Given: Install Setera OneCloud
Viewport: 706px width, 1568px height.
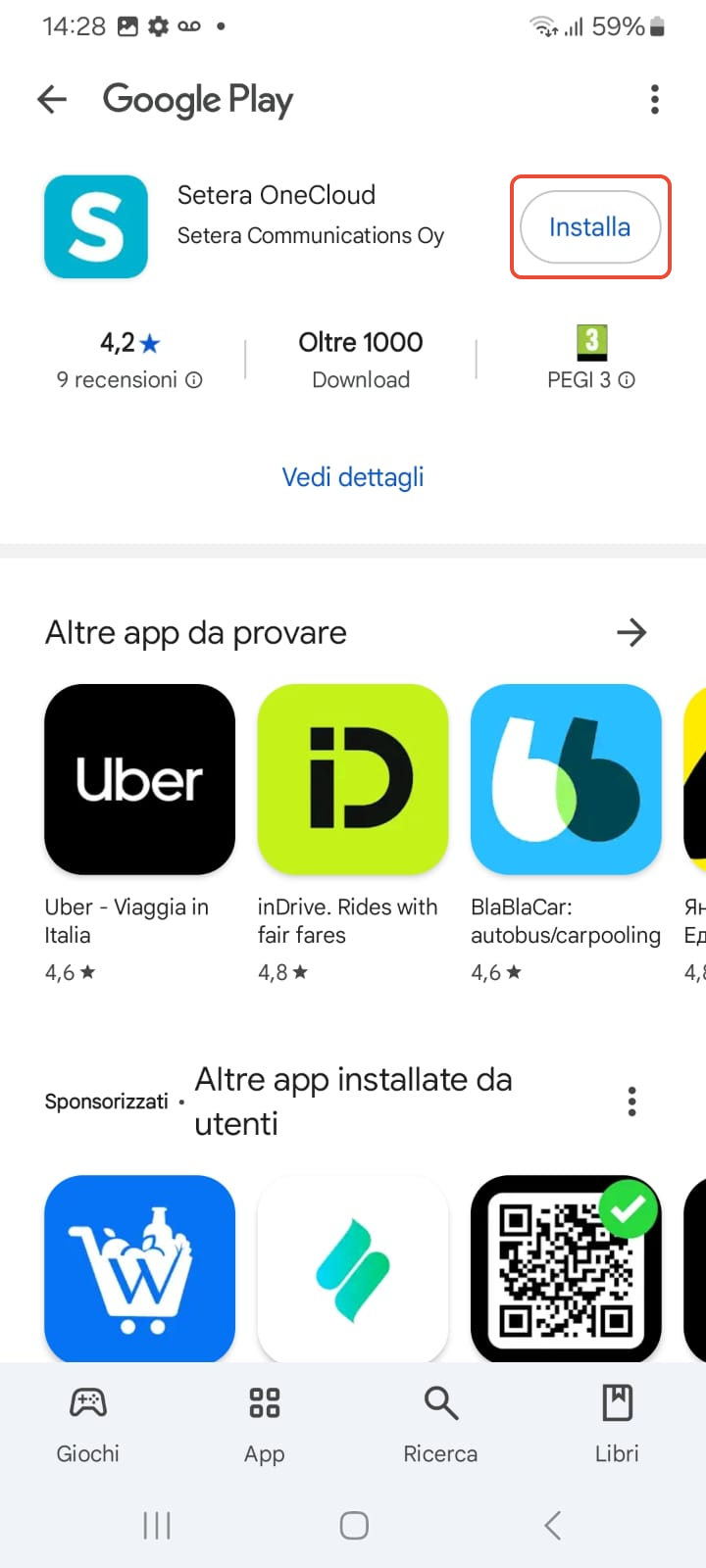Looking at the screenshot, I should tap(589, 227).
